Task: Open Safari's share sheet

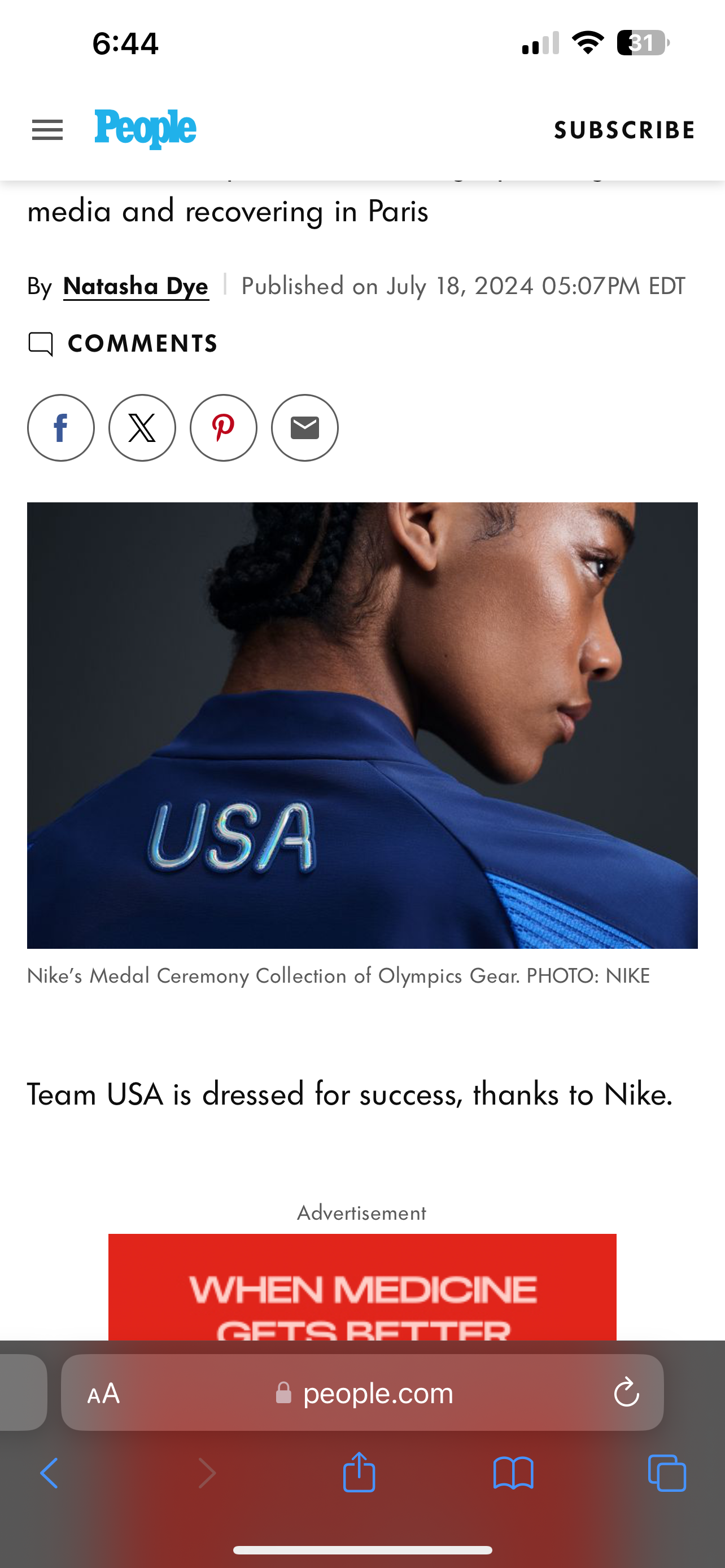Action: [359, 1474]
